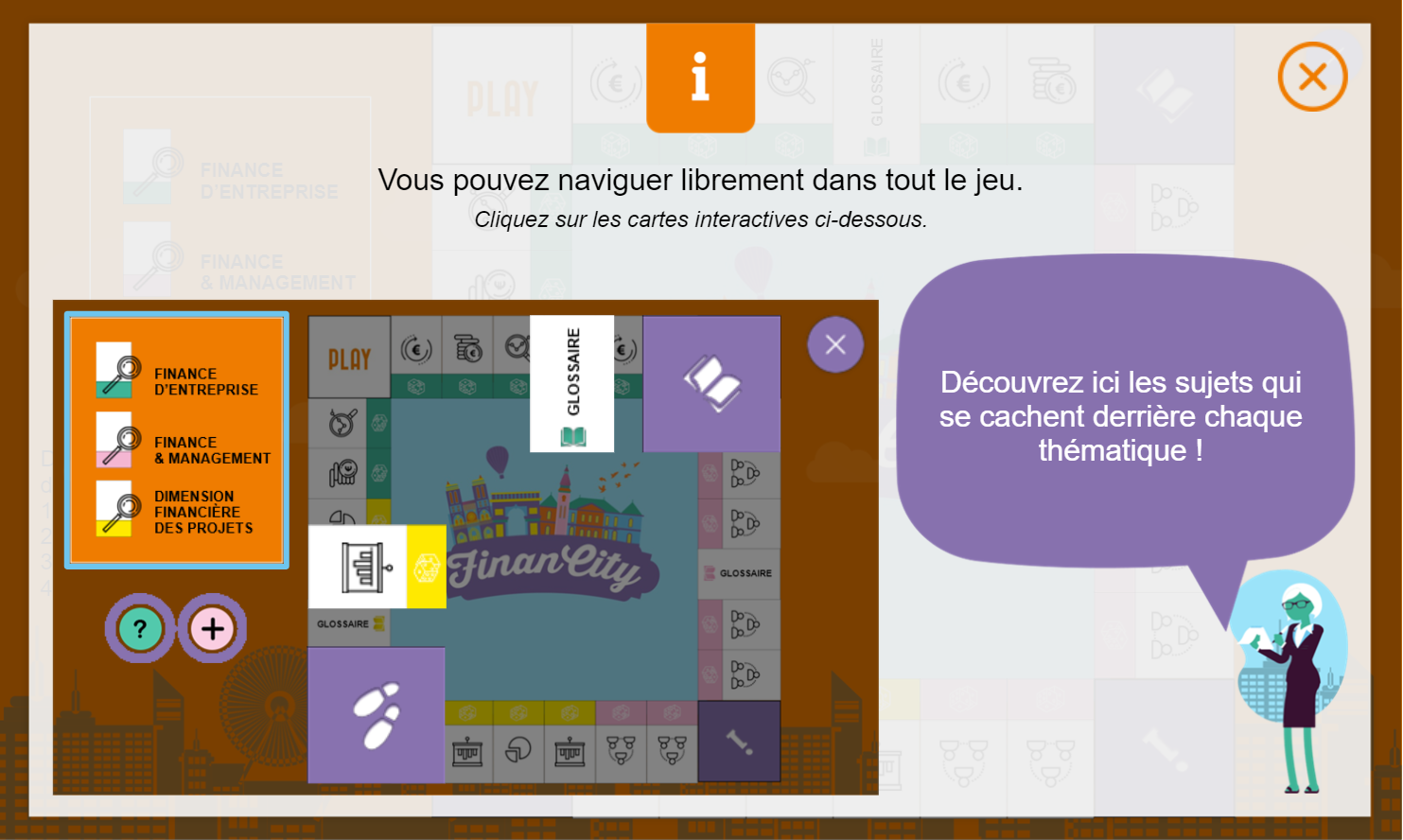
Task: Open Dimension financière des projets theme
Action: point(177,511)
